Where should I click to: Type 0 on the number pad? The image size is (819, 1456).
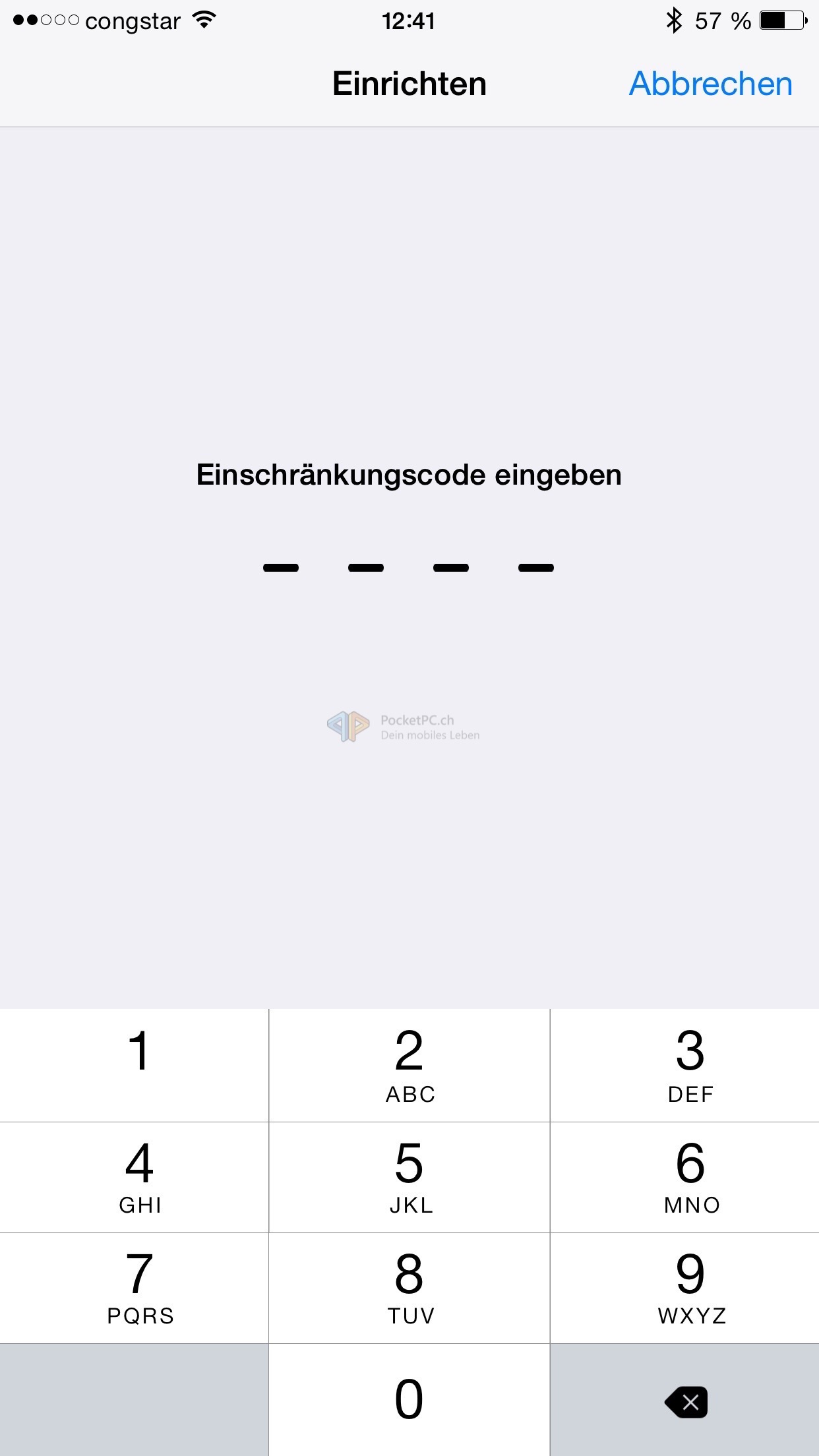click(x=409, y=1400)
